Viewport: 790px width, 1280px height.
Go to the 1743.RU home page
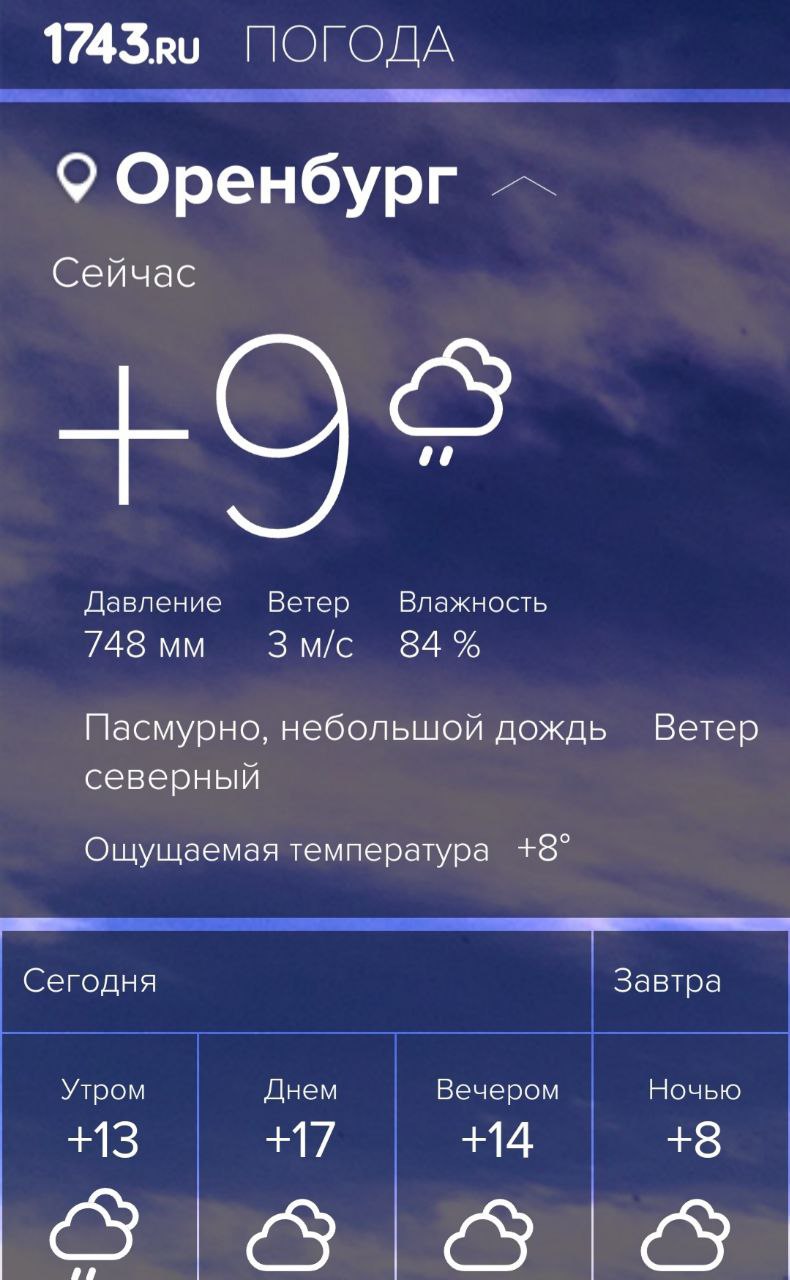pos(121,43)
